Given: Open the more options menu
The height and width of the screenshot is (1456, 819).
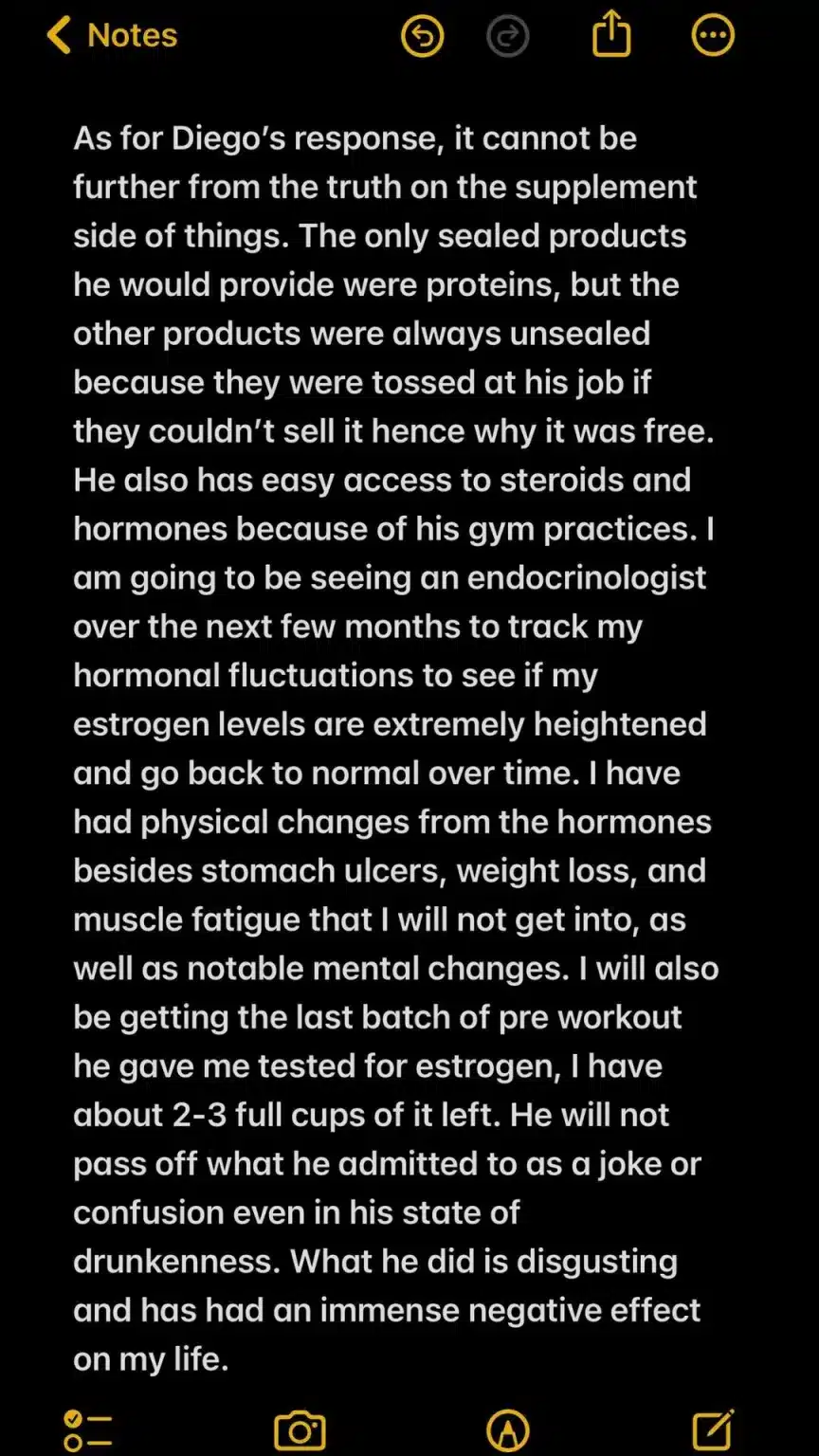Looking at the screenshot, I should (x=713, y=37).
